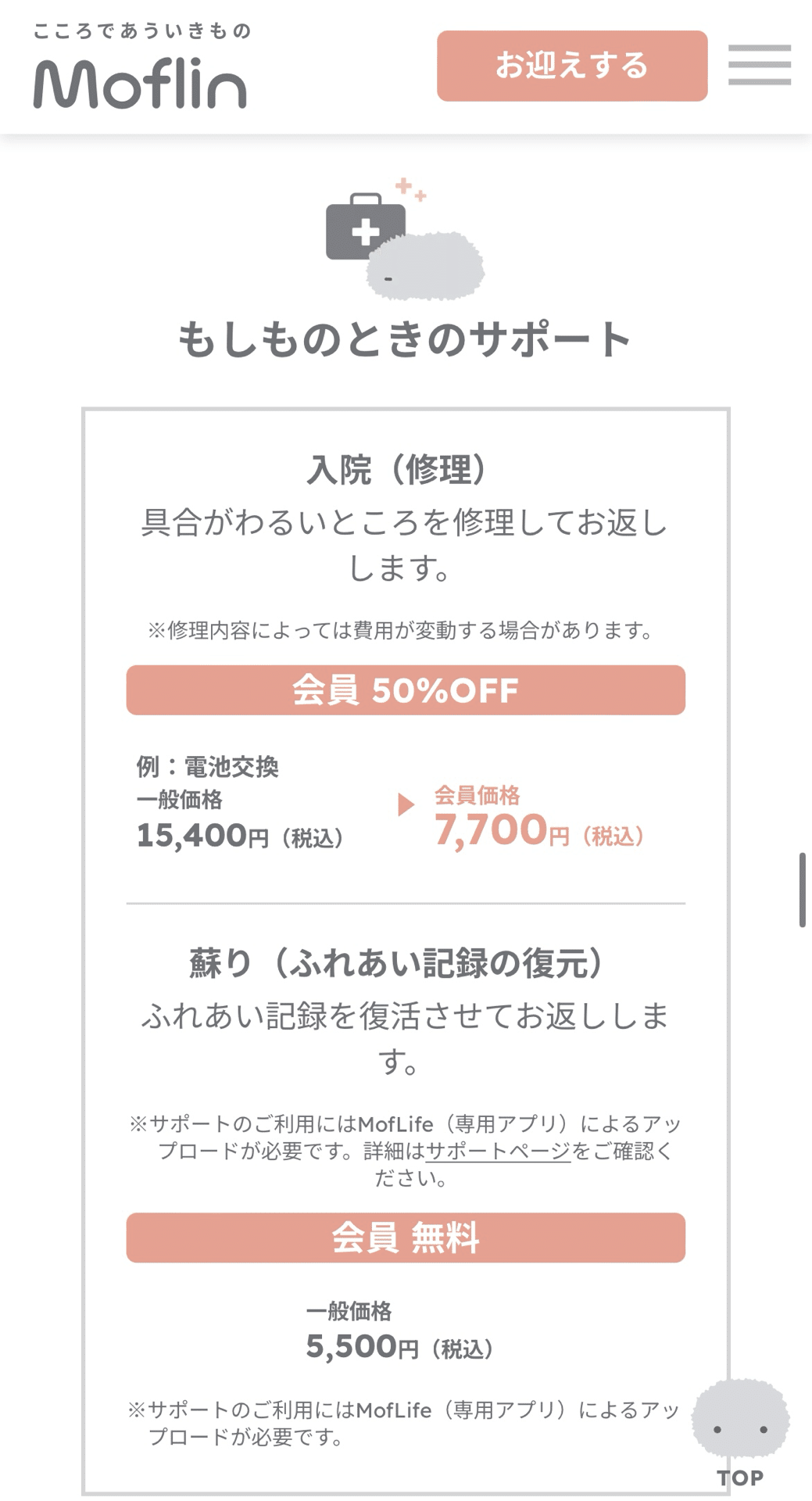Open the hamburger navigation menu
Image resolution: width=812 pixels, height=1501 pixels.
759,66
